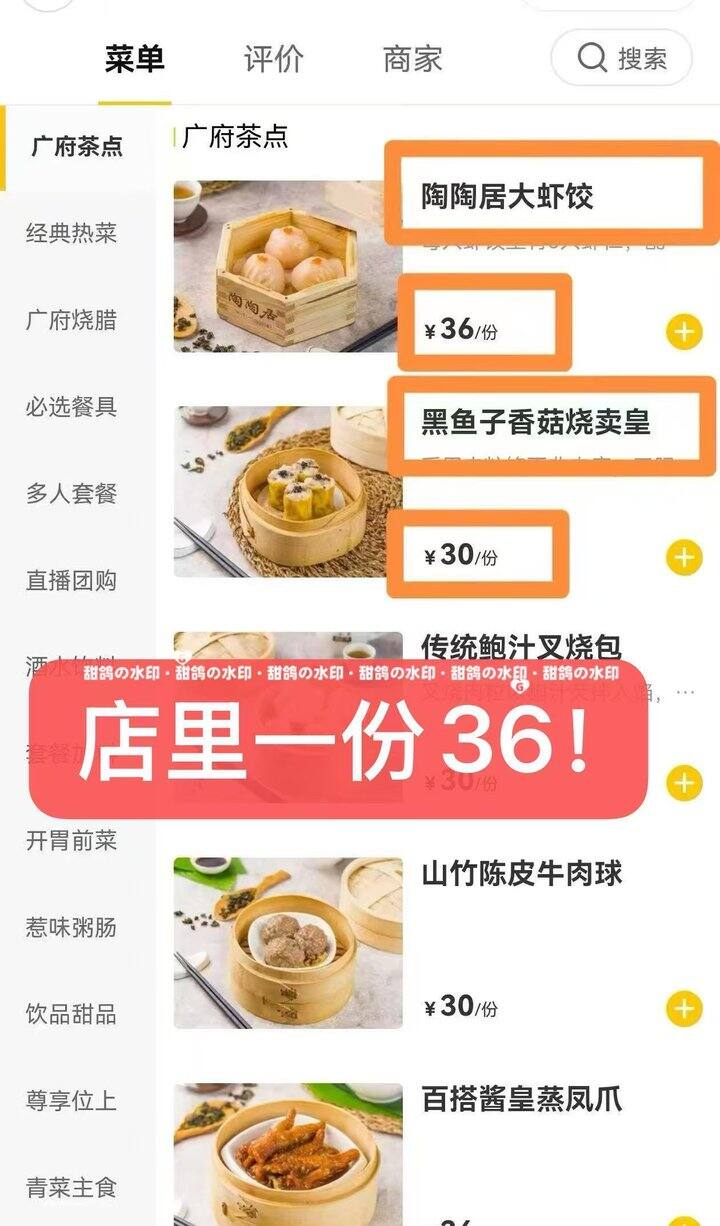The height and width of the screenshot is (1226, 720).
Task: Jump to the 开胃前菜 category
Action: click(72, 841)
